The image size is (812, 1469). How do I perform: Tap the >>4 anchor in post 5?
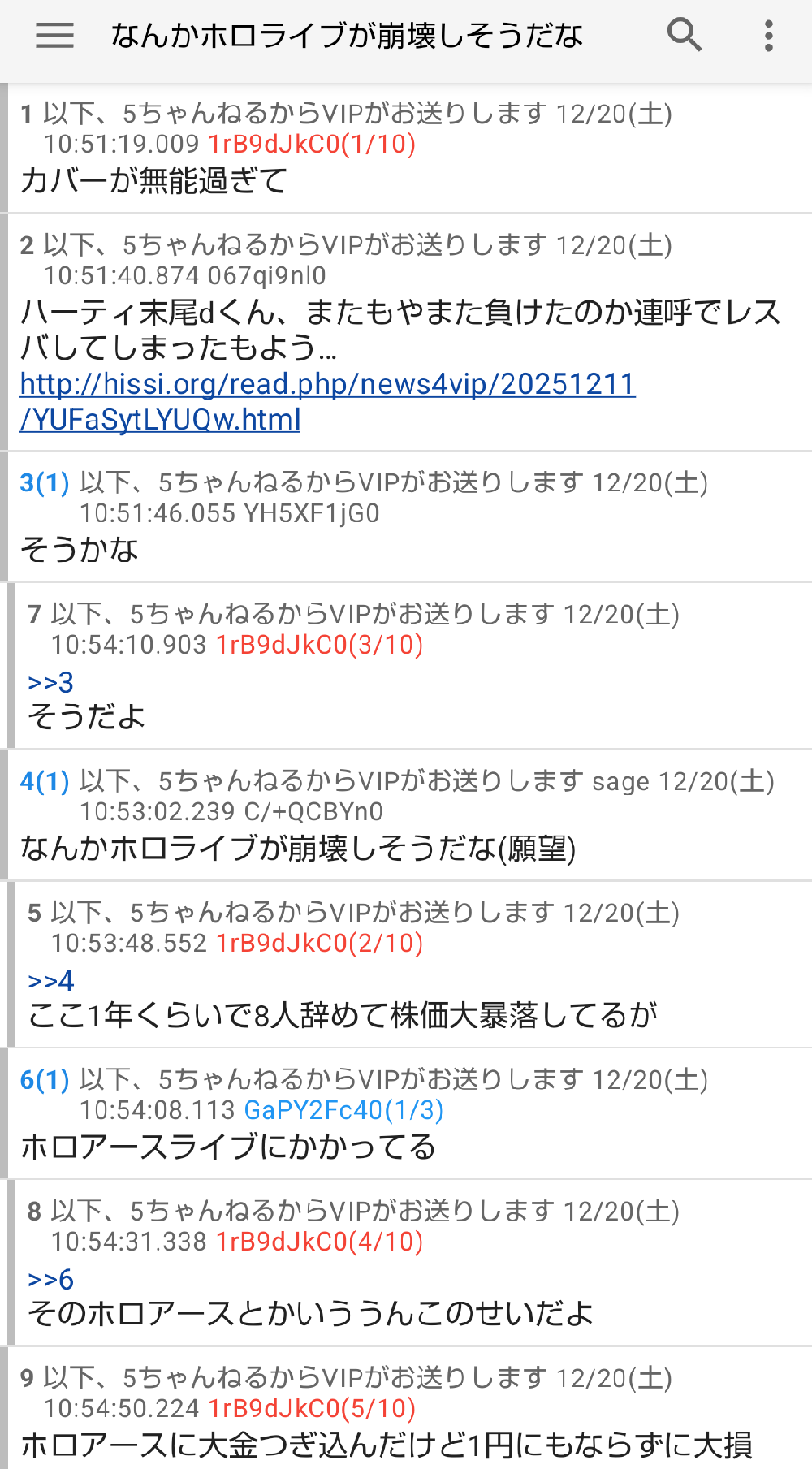[x=50, y=981]
